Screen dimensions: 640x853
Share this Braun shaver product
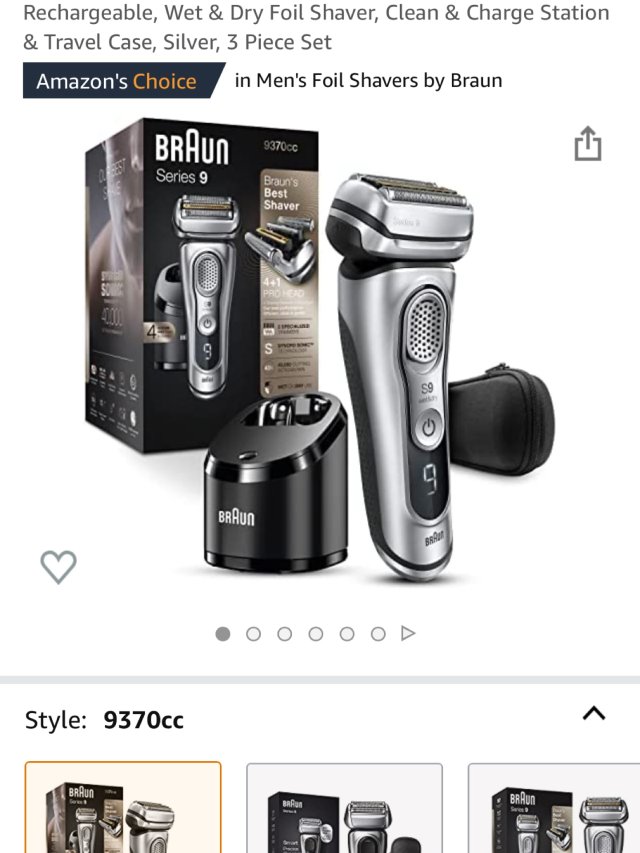click(588, 144)
